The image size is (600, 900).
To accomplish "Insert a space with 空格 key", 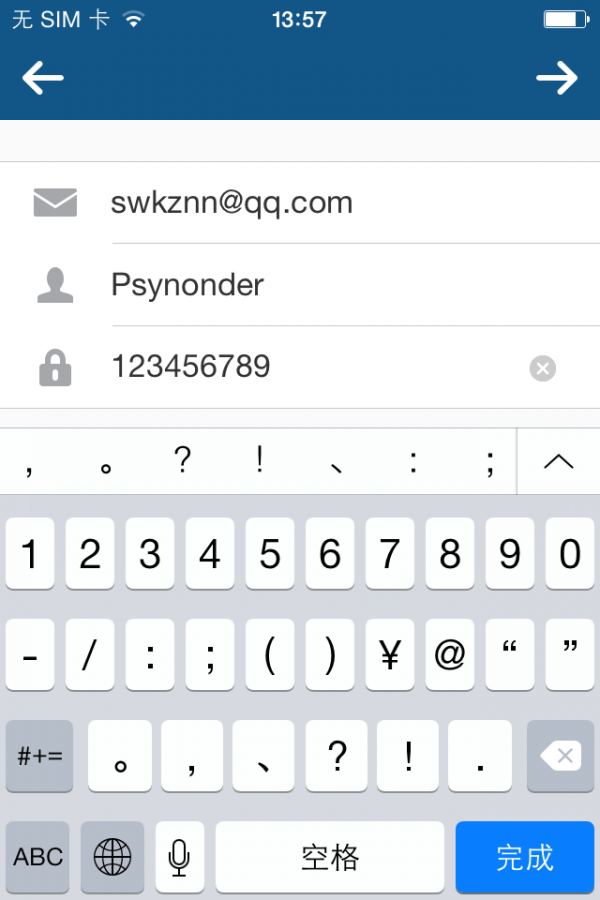I will pyautogui.click(x=330, y=857).
